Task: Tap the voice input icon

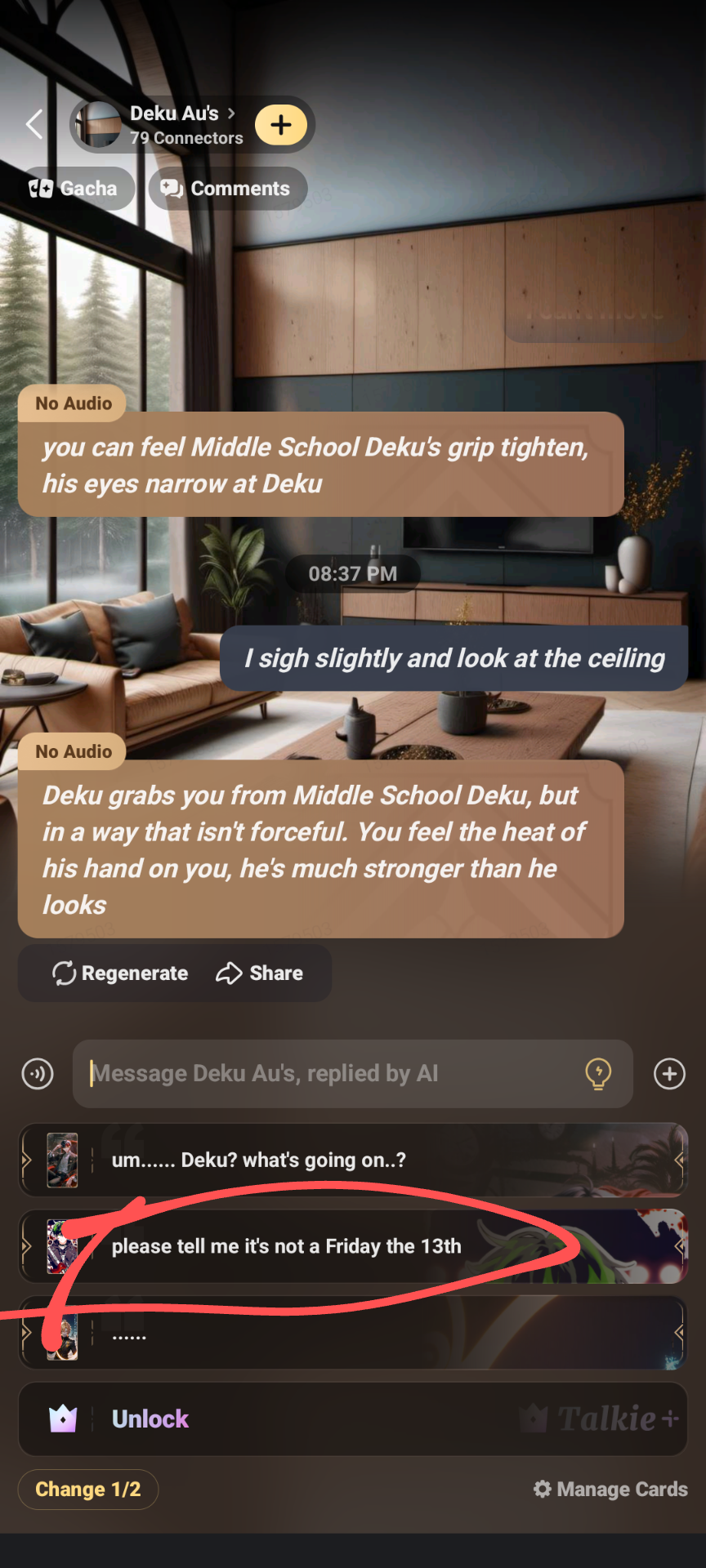Action: tap(38, 1074)
